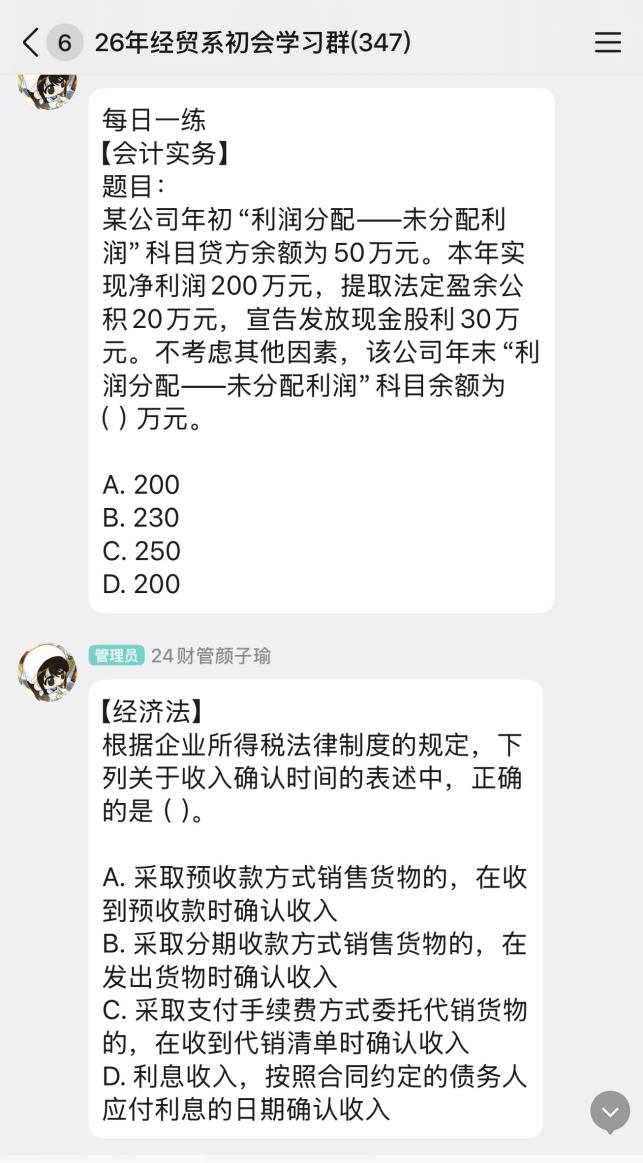The image size is (643, 1163).
Task: Open avatar of 24财管颜子瑜
Action: [x=47, y=672]
